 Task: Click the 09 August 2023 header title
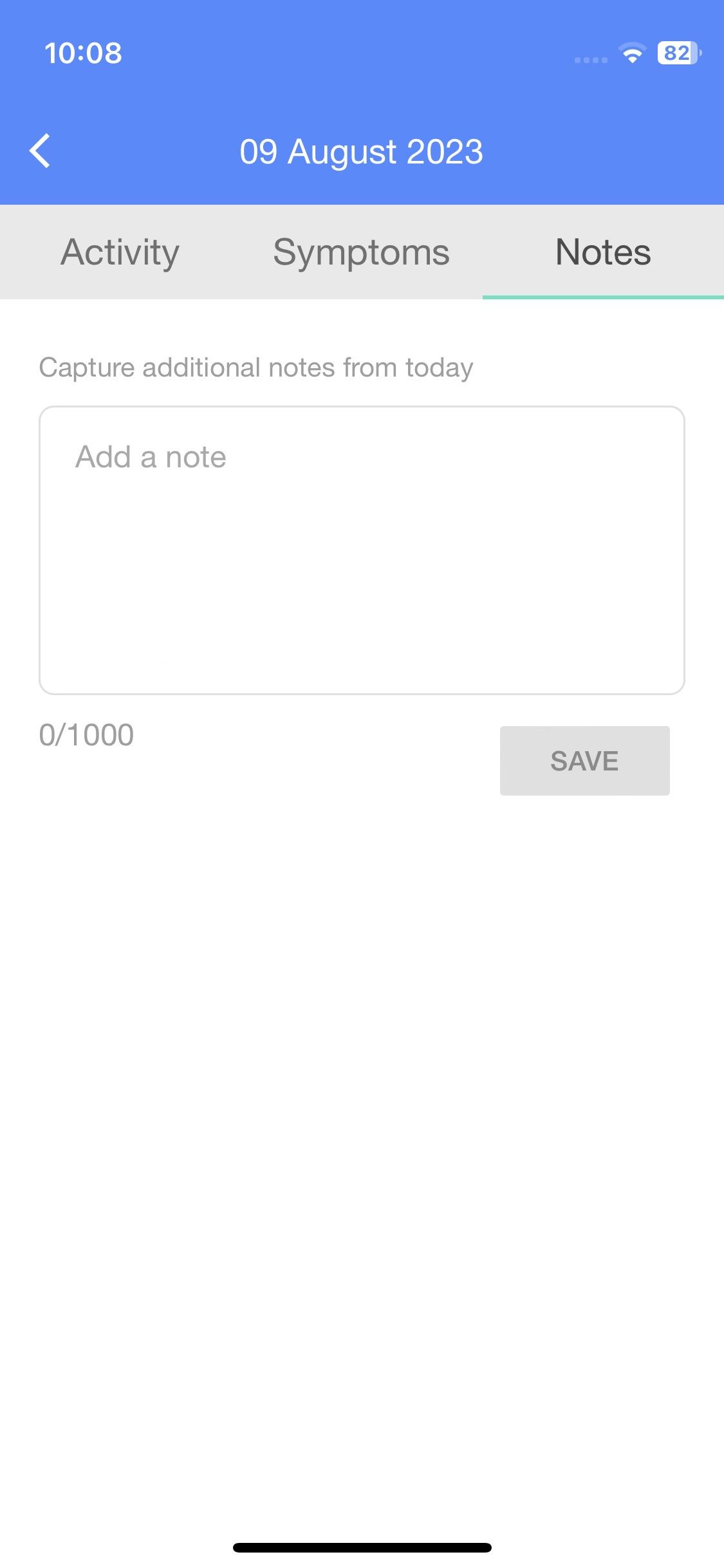pos(362,151)
